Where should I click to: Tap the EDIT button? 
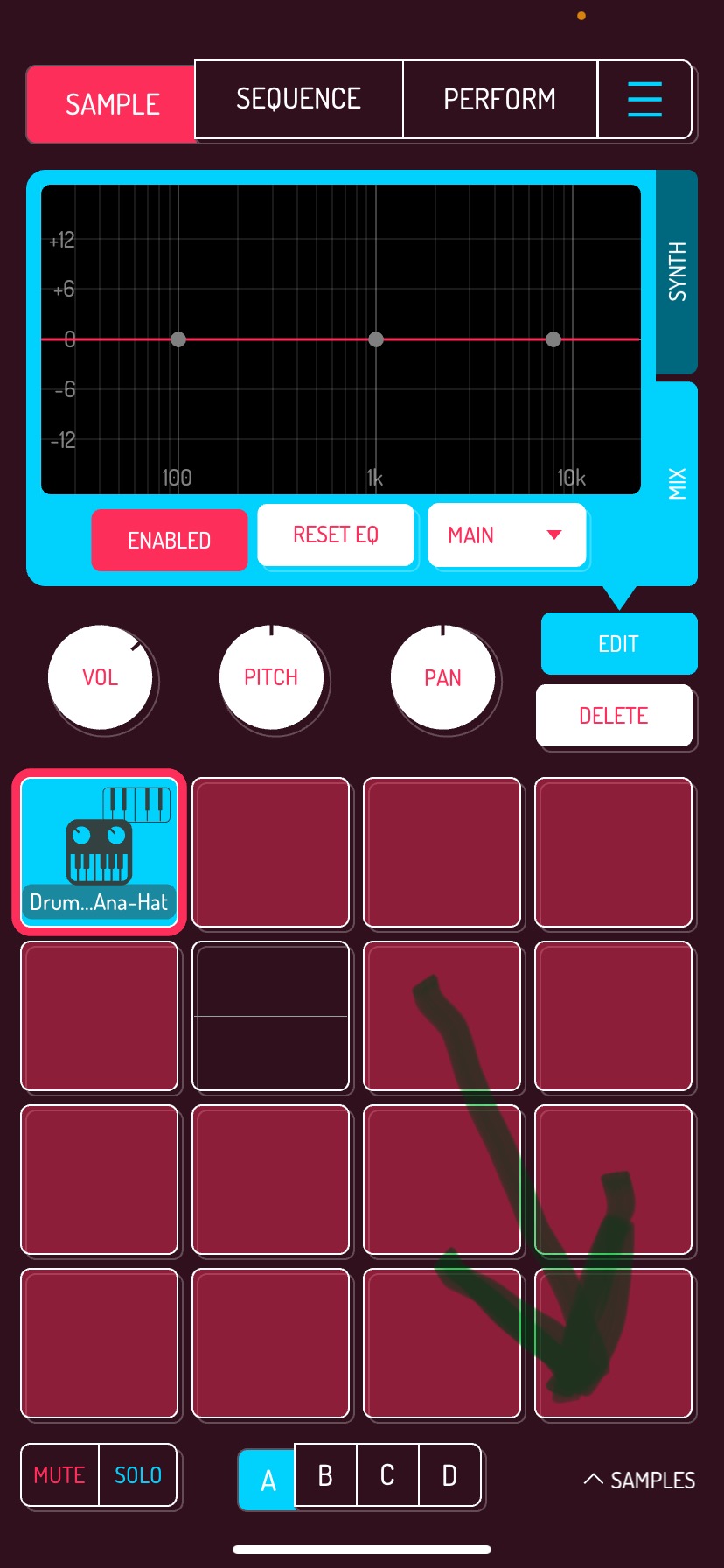coord(618,644)
